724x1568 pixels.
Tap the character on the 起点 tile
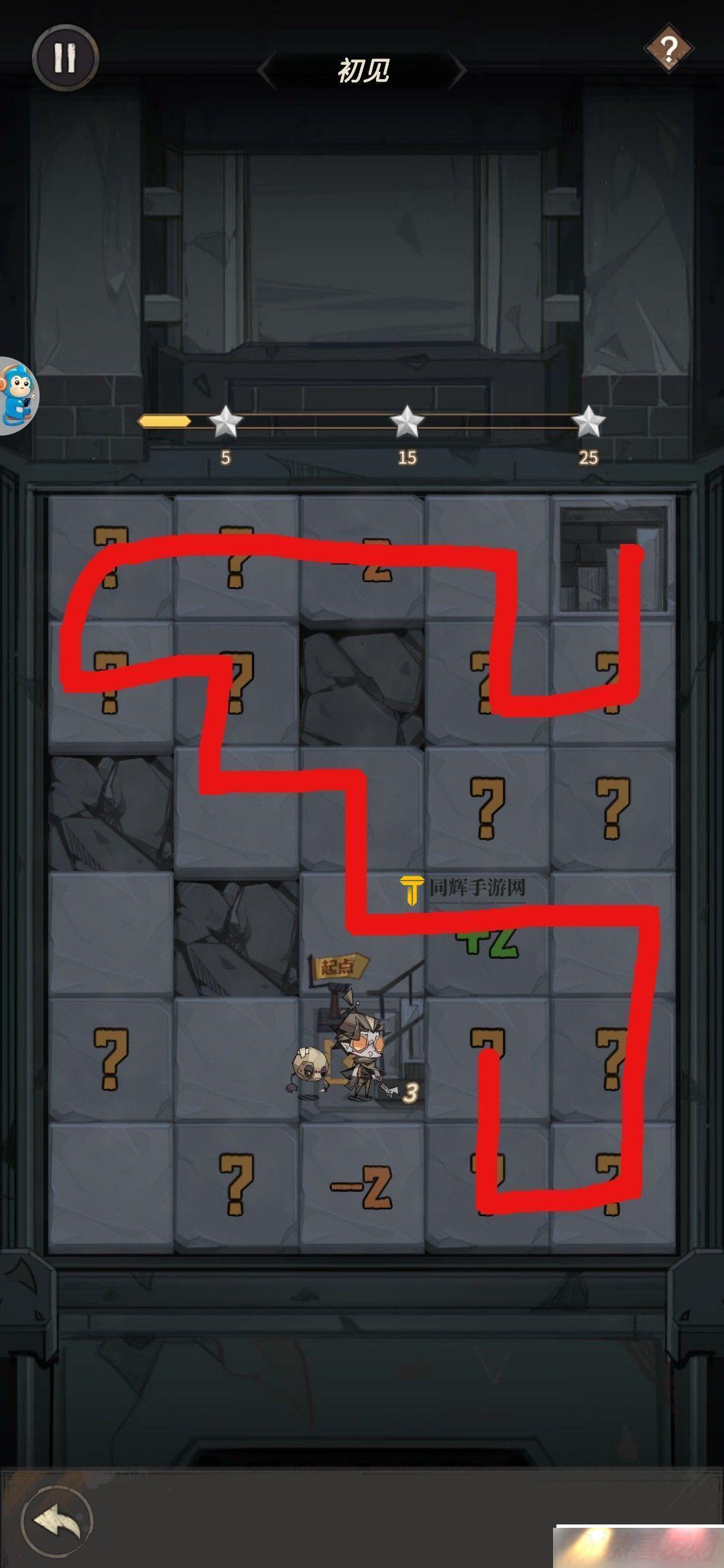[x=362, y=1059]
